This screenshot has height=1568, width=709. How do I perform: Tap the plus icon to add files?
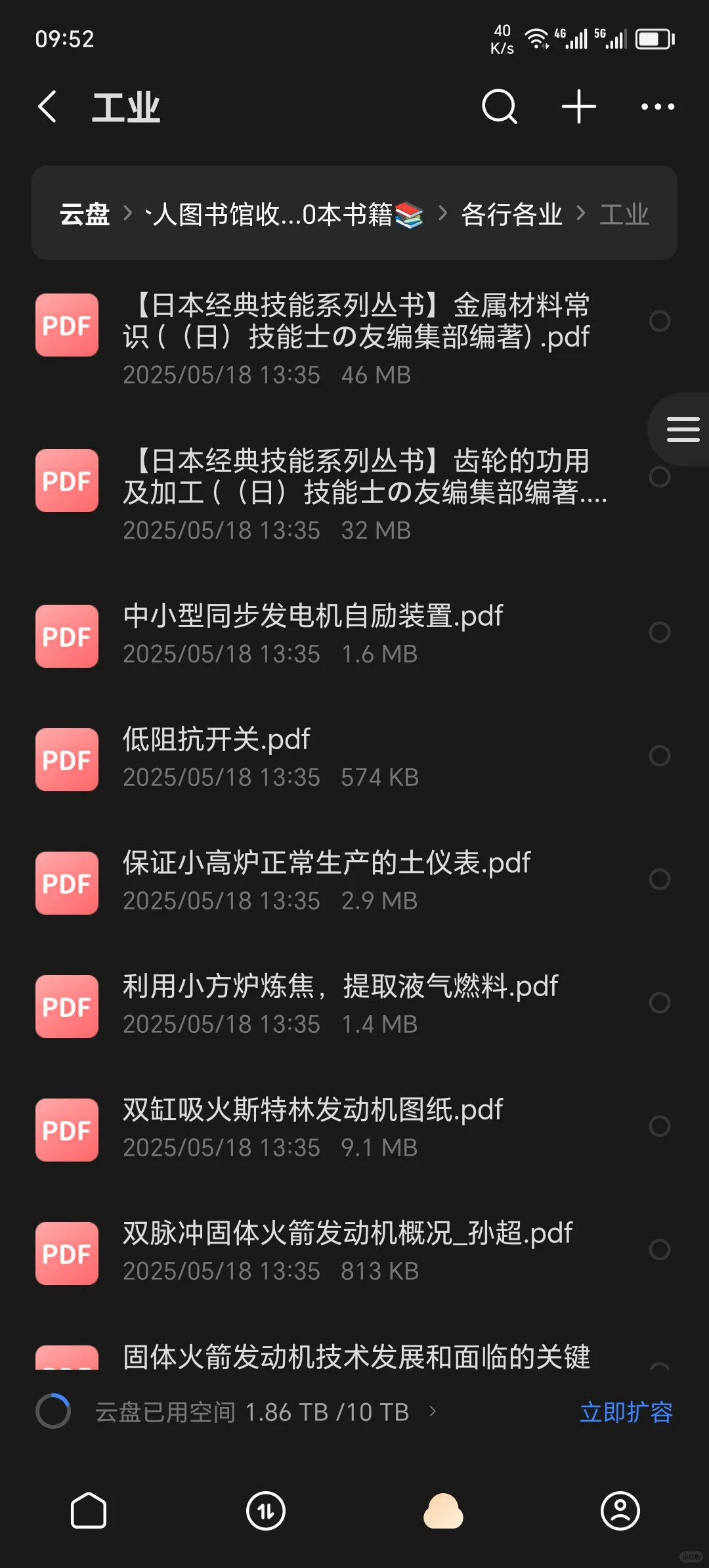579,107
